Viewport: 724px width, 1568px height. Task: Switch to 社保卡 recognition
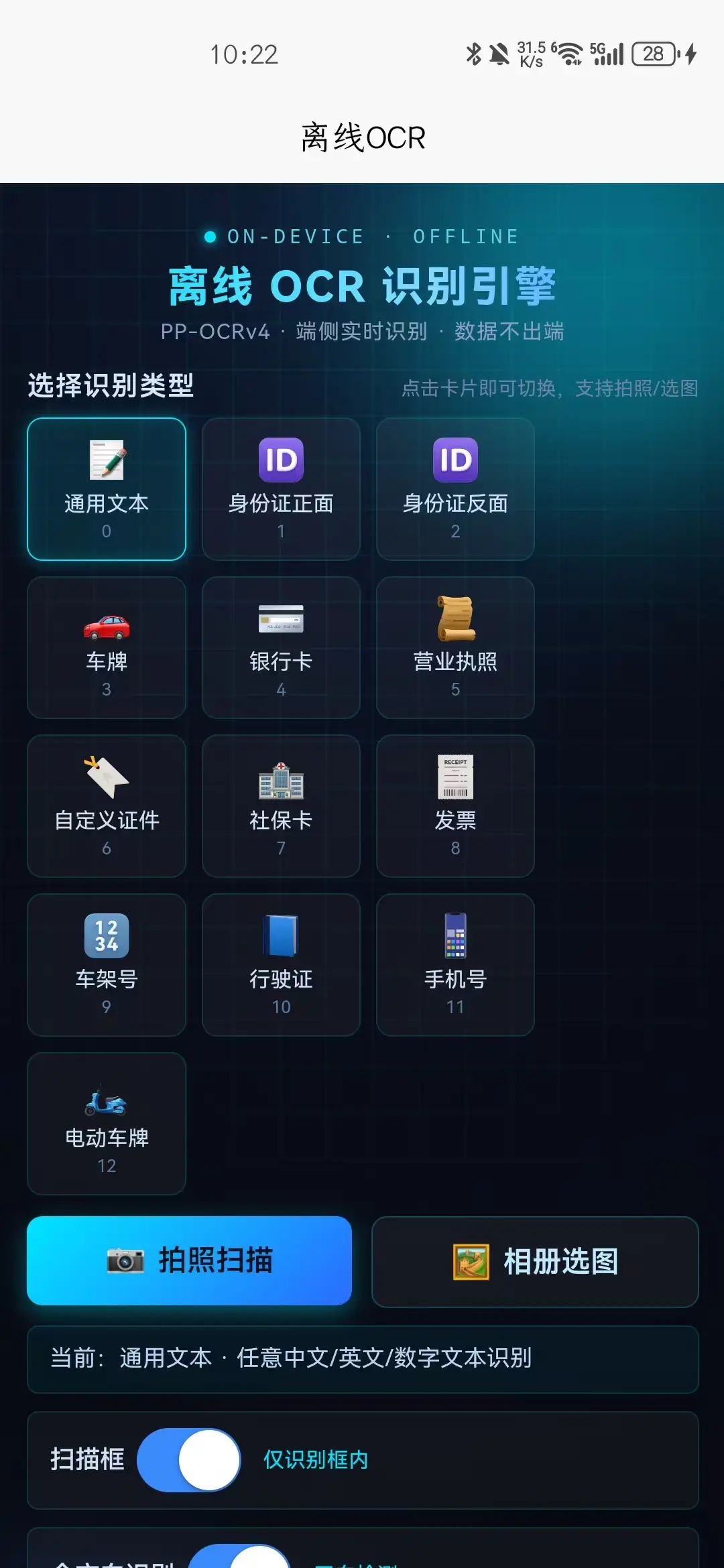coord(281,806)
